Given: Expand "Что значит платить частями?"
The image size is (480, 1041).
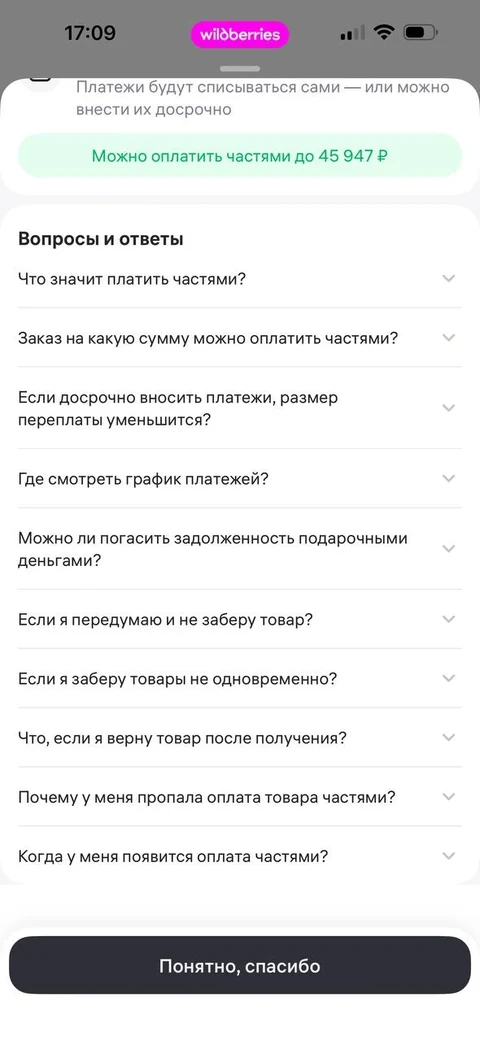Looking at the screenshot, I should point(240,278).
